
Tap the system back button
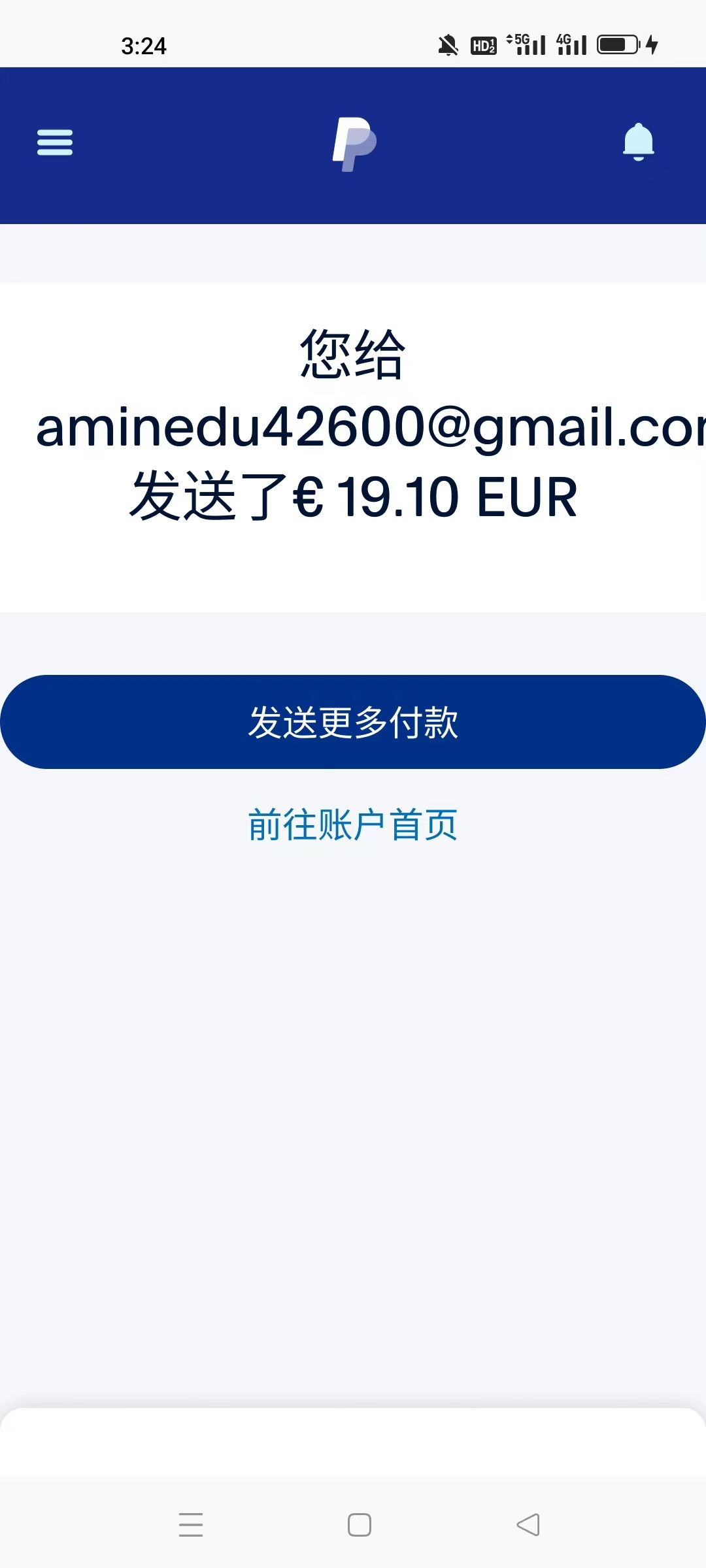tap(528, 1525)
